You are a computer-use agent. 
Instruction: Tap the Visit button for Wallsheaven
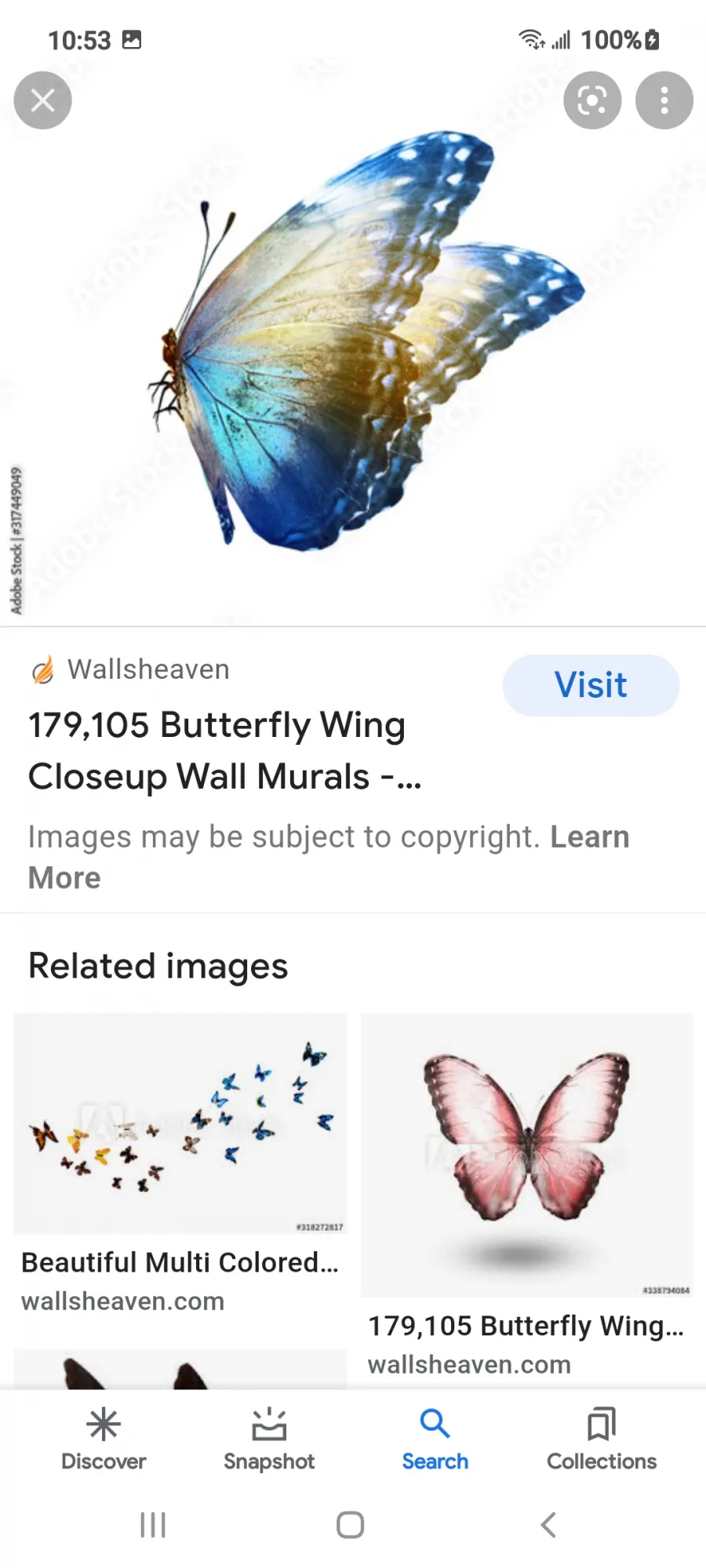591,685
